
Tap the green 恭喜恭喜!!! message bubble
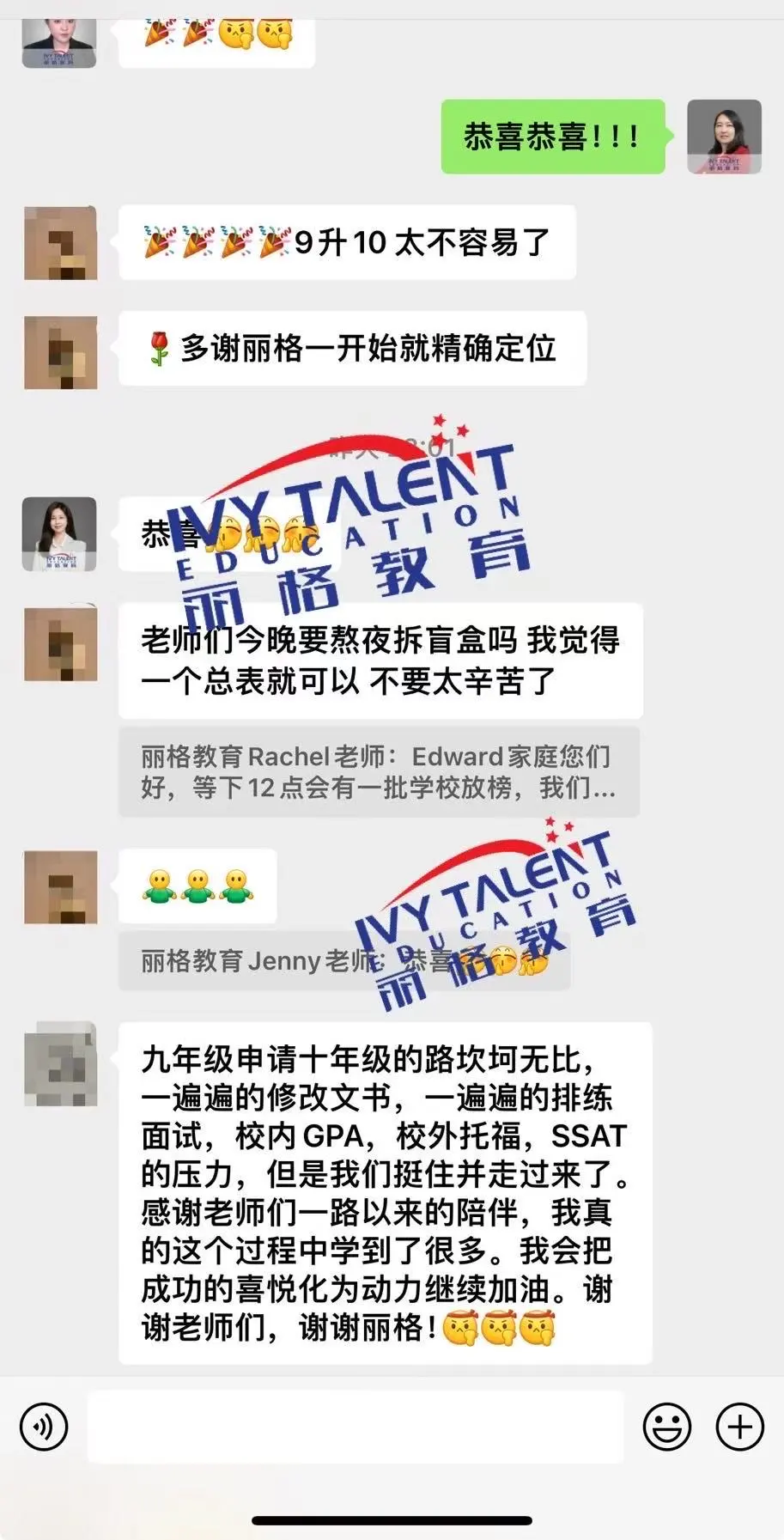tap(553, 135)
